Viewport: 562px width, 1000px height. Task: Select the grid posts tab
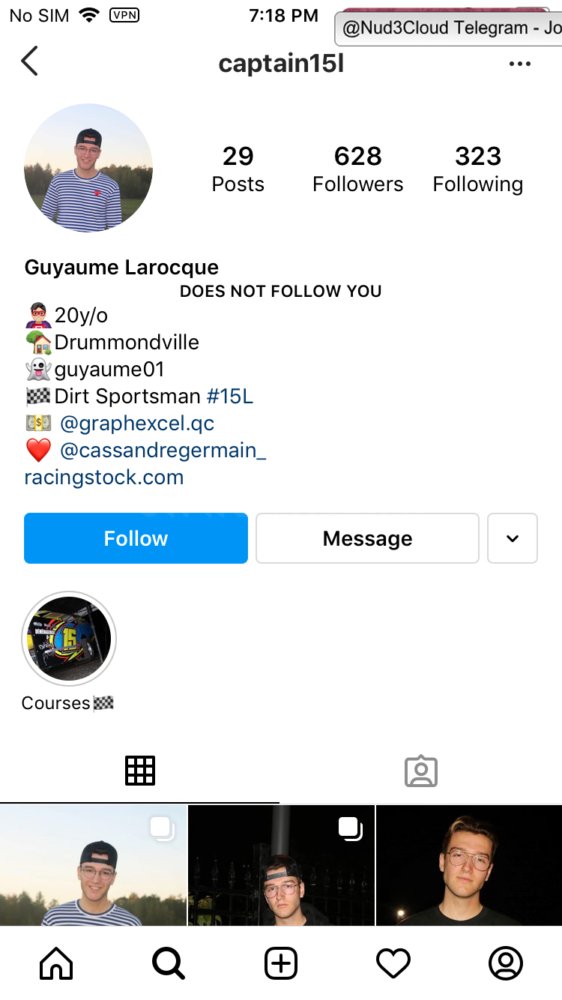[140, 770]
